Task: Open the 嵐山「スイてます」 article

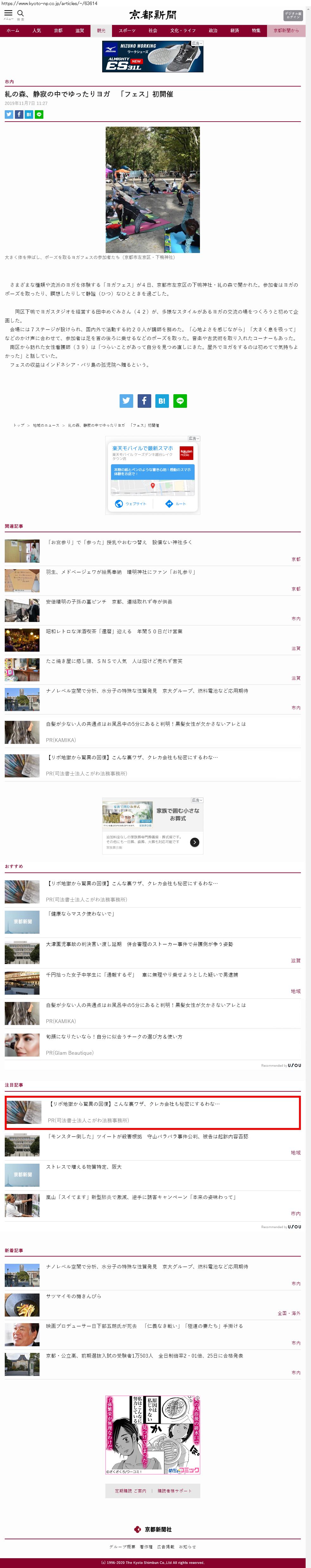Action: click(x=141, y=1197)
